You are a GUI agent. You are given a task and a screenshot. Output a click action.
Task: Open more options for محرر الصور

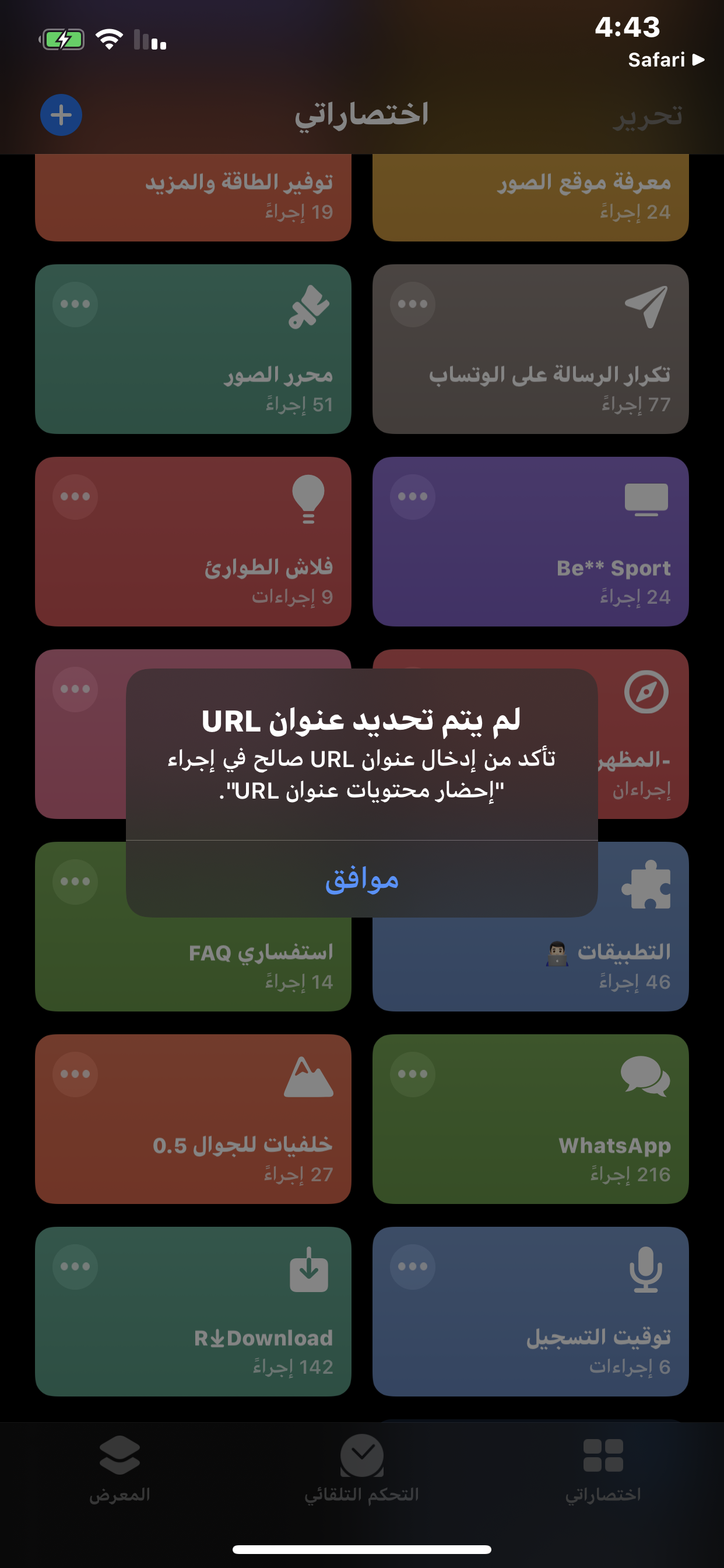coord(75,304)
